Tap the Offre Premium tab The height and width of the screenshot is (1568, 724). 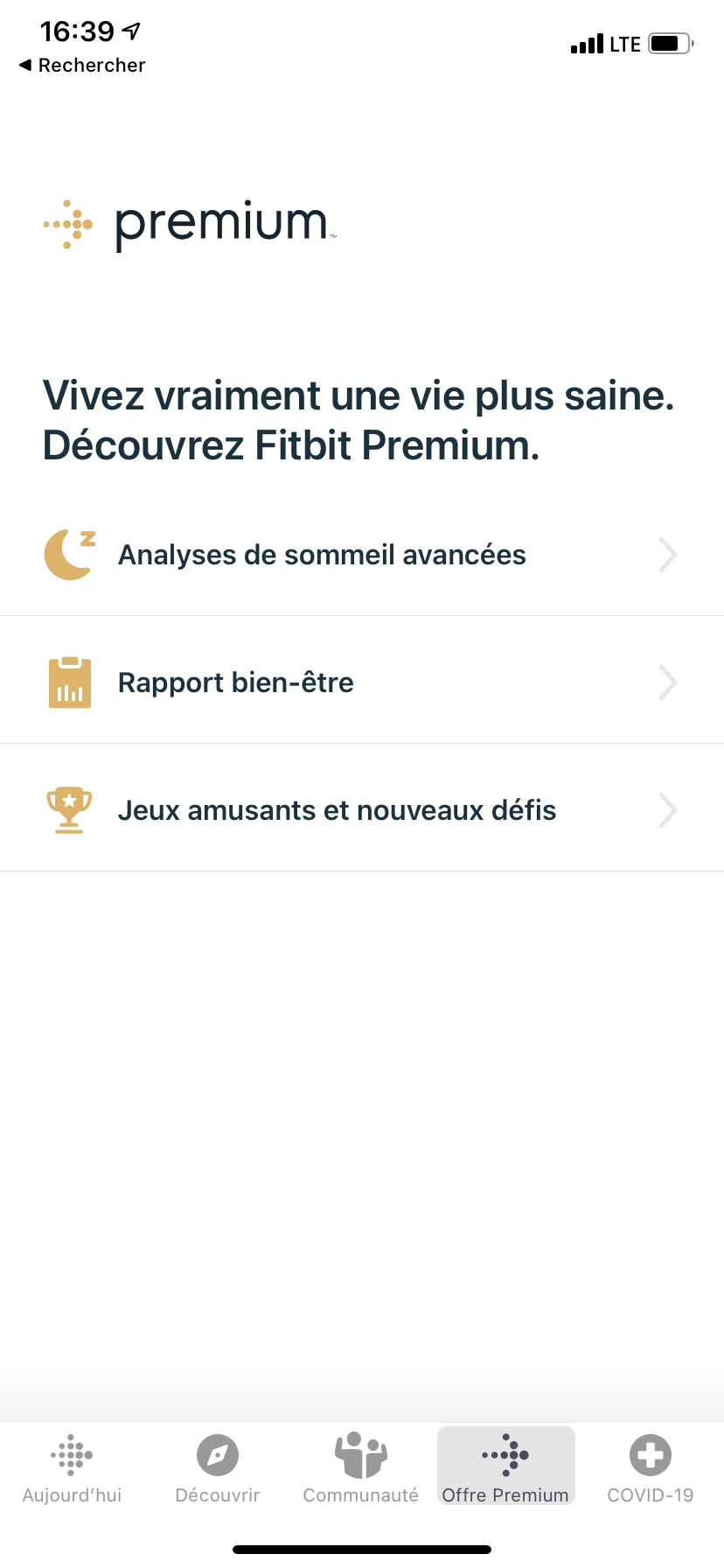(x=505, y=1468)
